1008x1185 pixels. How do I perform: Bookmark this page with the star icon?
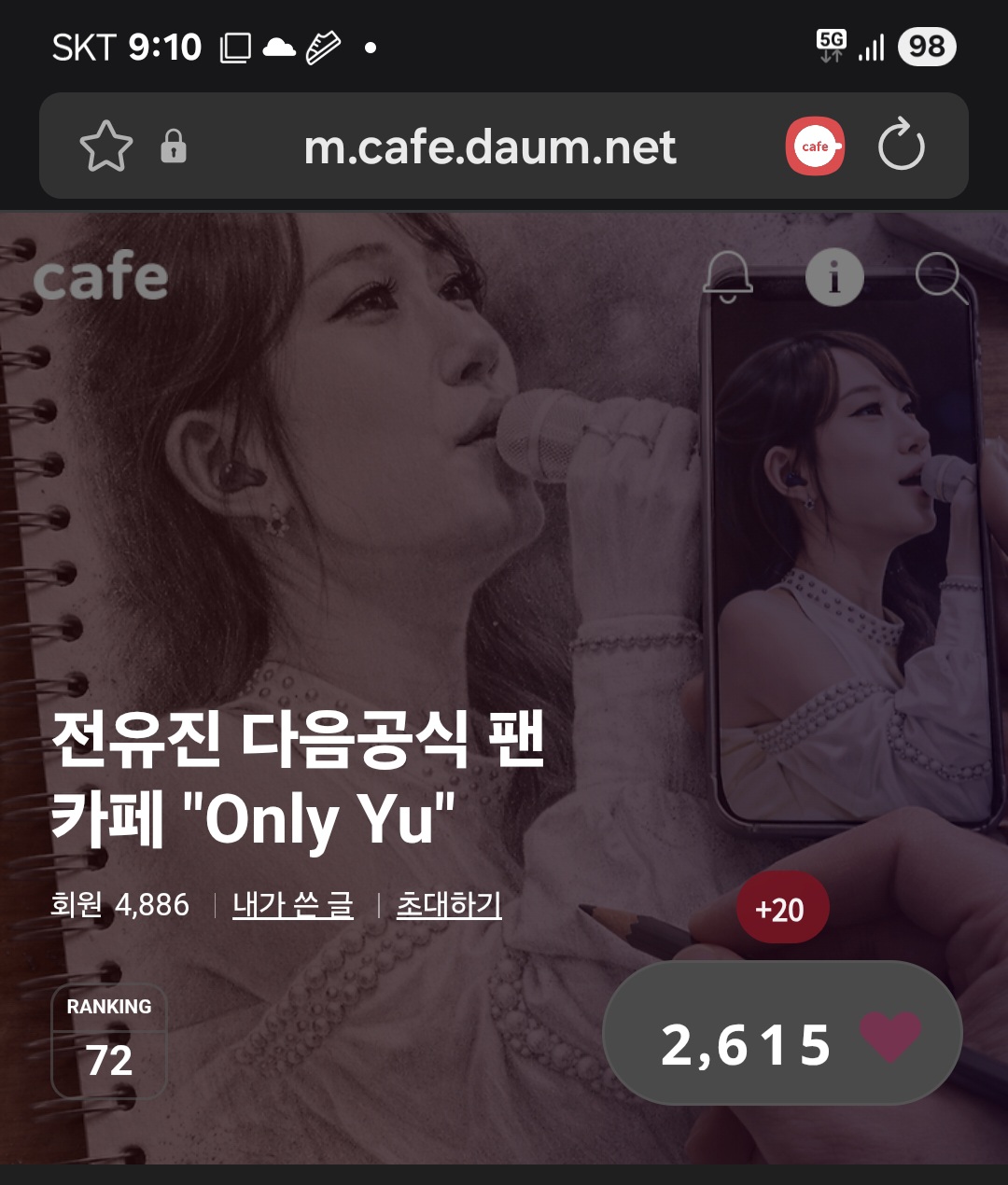105,146
